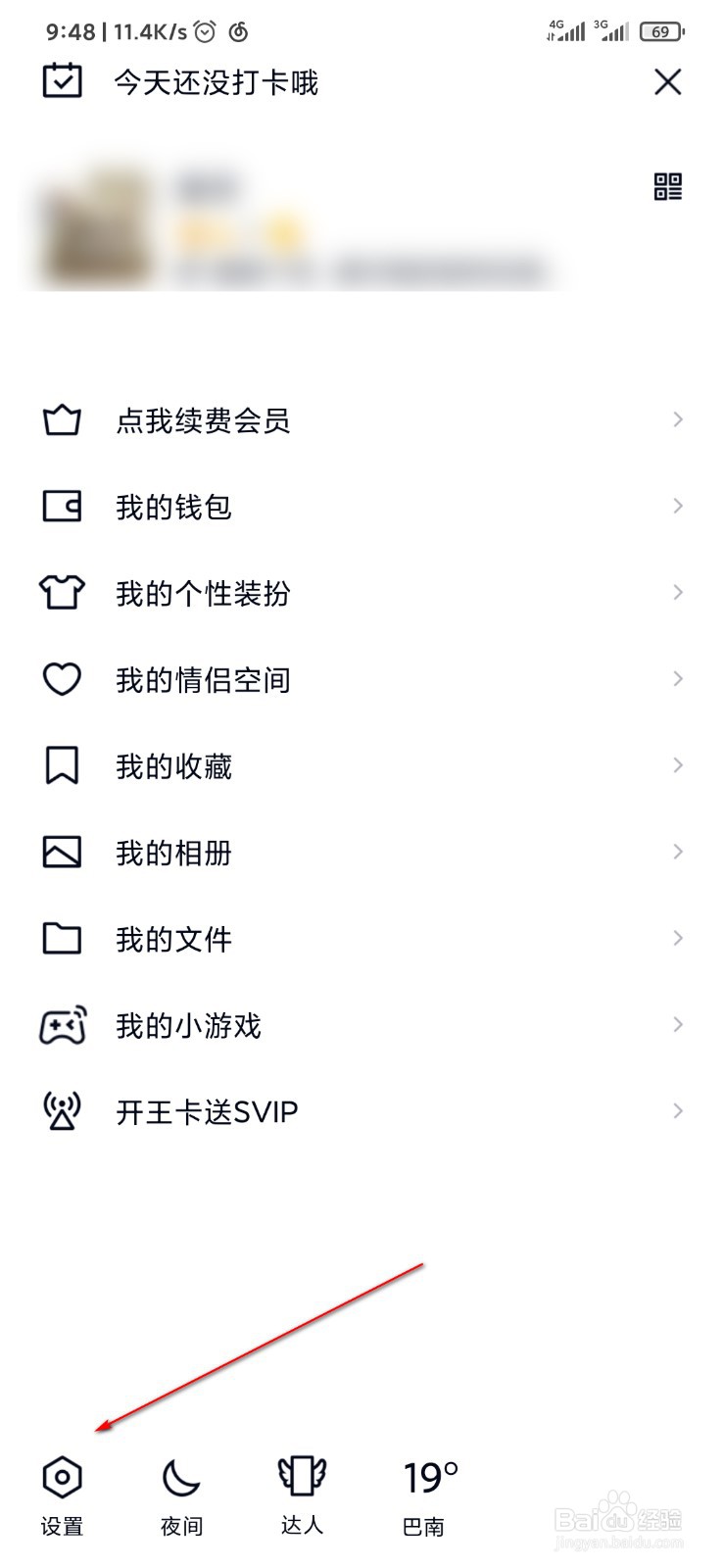Open 巴南 19° weather display
Image resolution: width=723 pixels, height=1568 pixels.
(423, 1490)
